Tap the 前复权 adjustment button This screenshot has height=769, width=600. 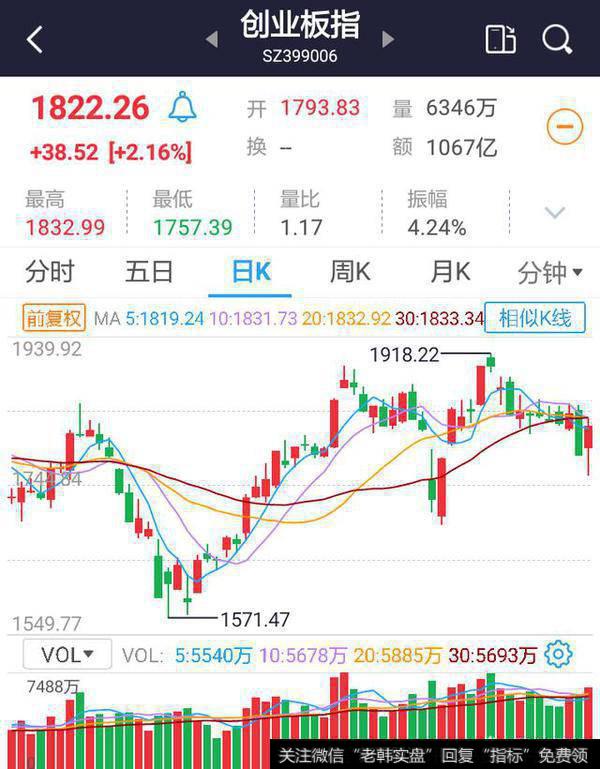click(54, 319)
